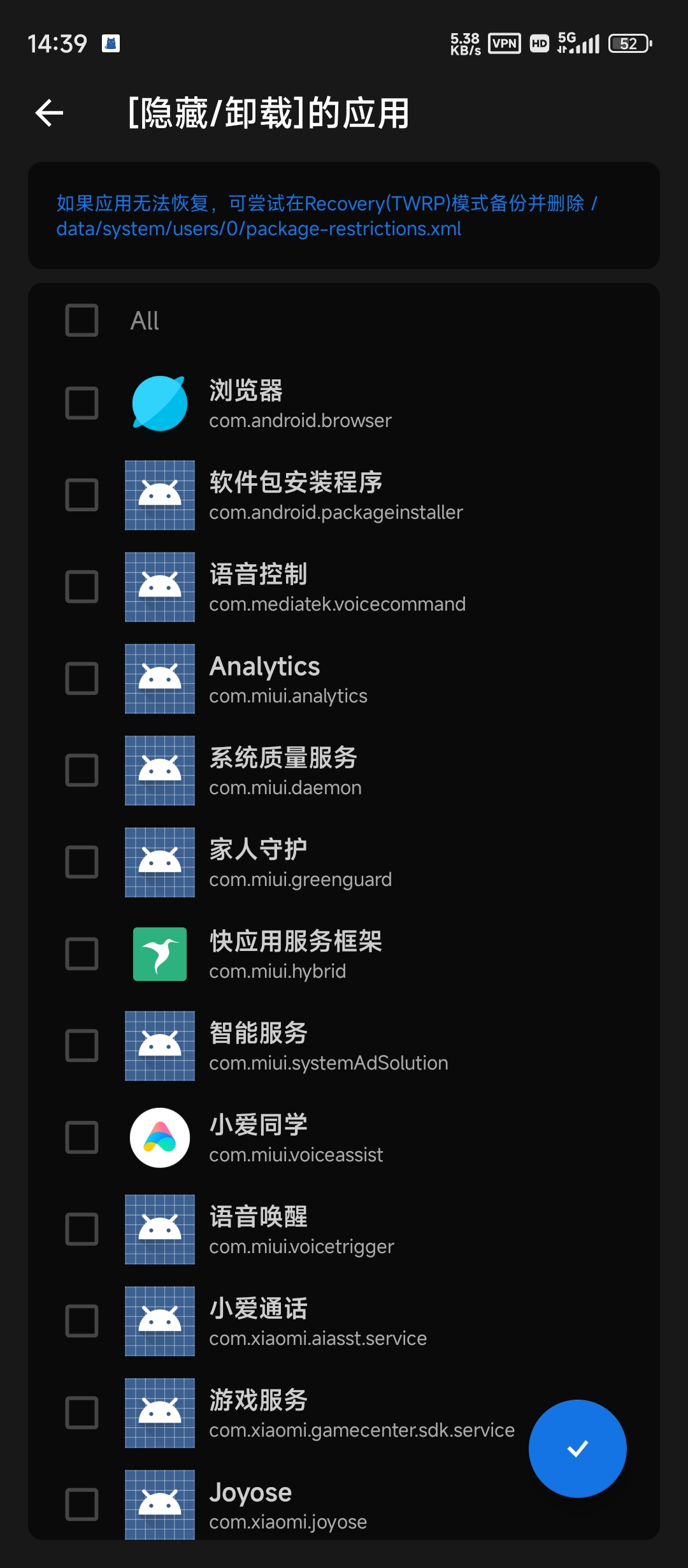Tick the 软件包安装程序 checkbox
688x1568 pixels.
[x=82, y=495]
